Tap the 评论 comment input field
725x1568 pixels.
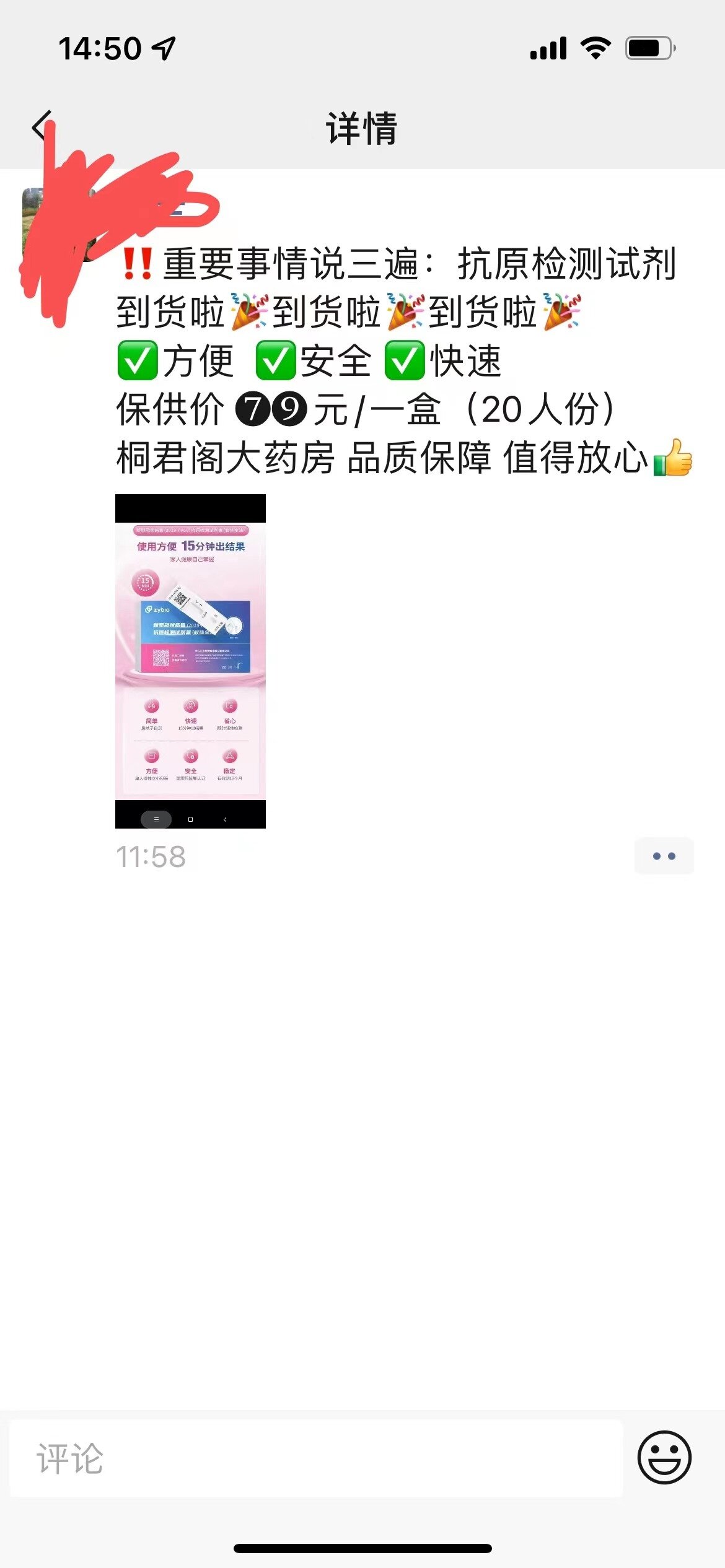coord(316,1459)
